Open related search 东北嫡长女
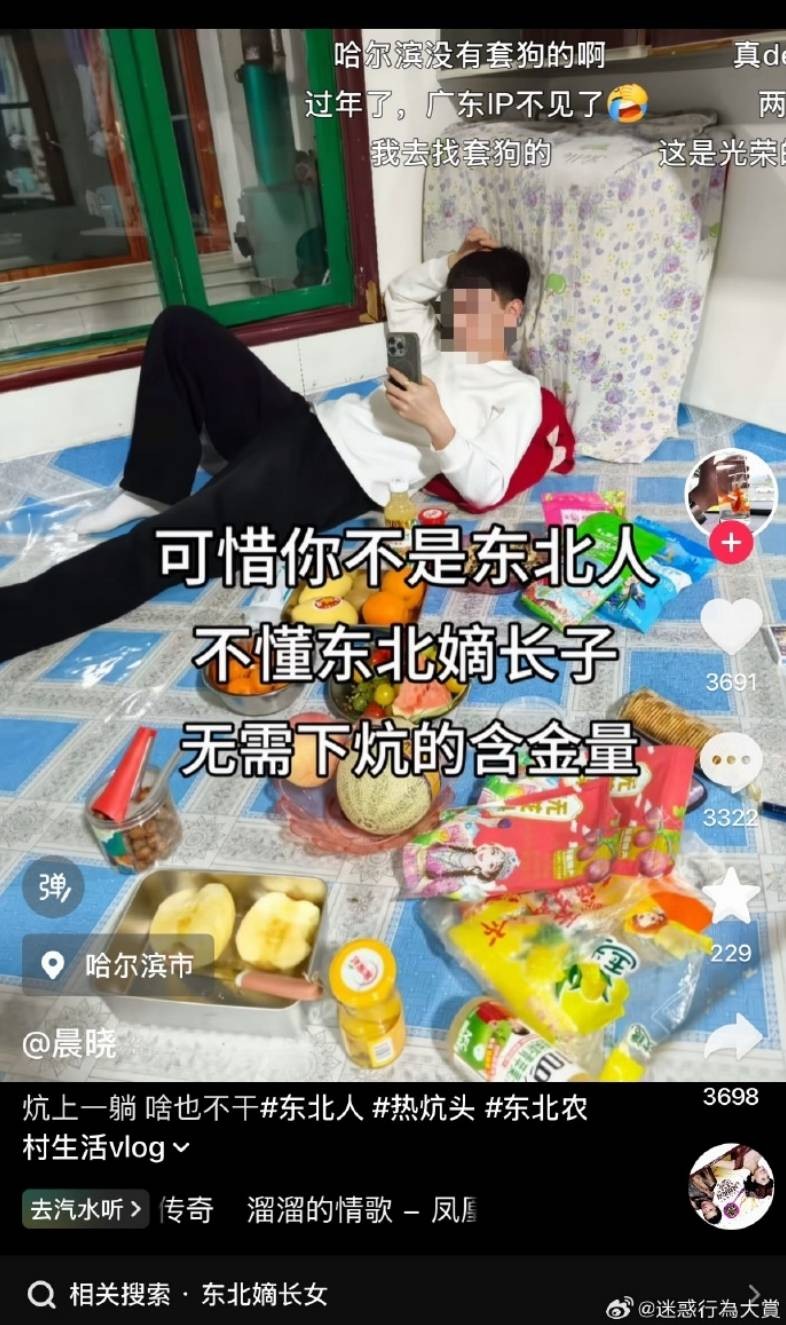 click(x=264, y=1294)
